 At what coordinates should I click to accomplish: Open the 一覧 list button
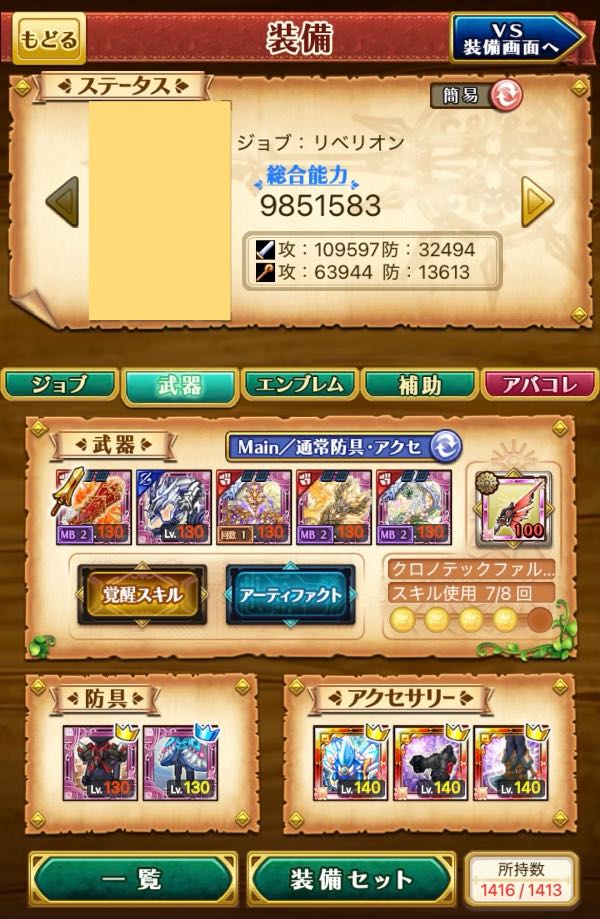(x=133, y=880)
